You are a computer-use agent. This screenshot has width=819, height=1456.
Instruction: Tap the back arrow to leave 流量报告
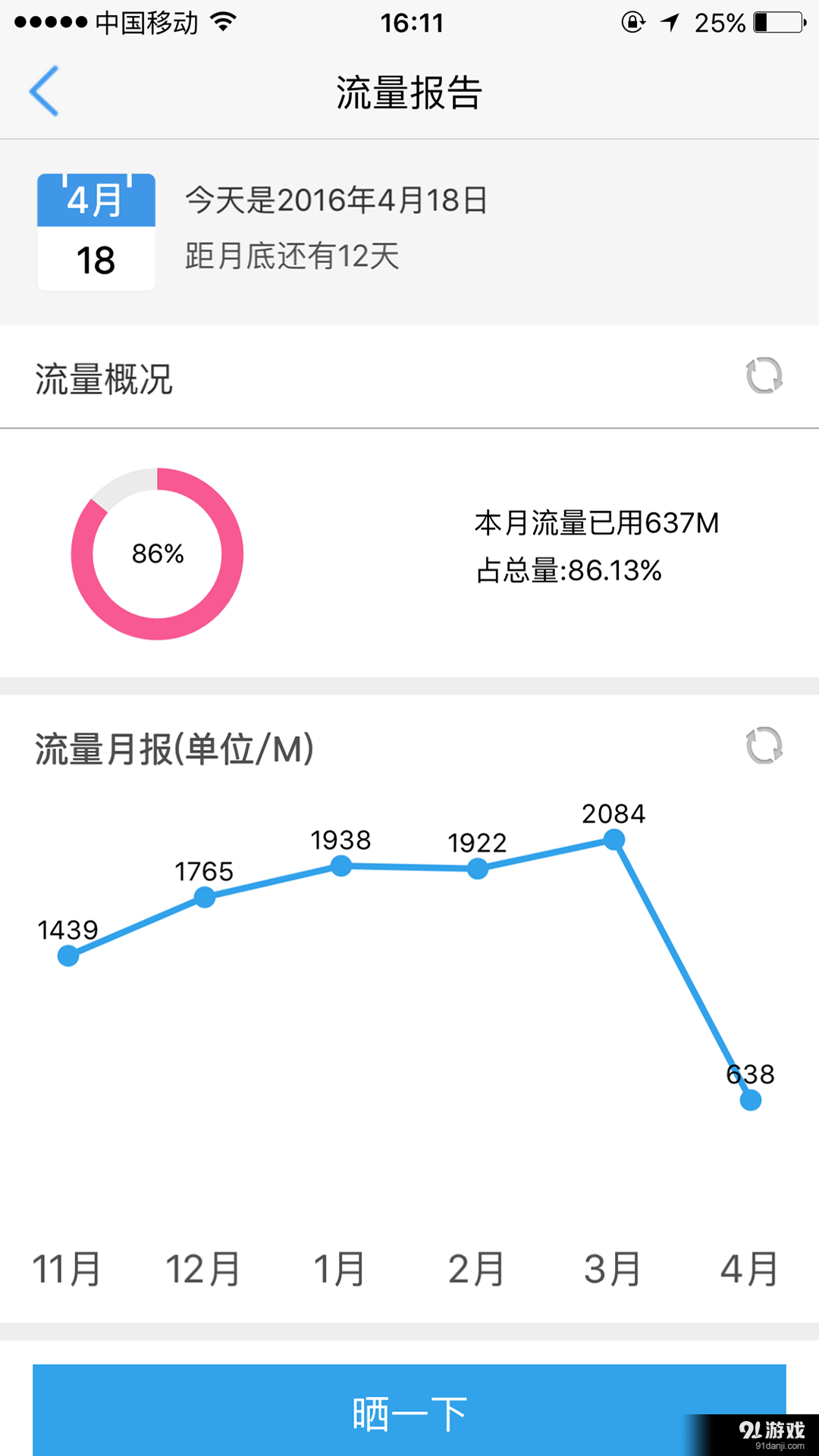pos(44,91)
